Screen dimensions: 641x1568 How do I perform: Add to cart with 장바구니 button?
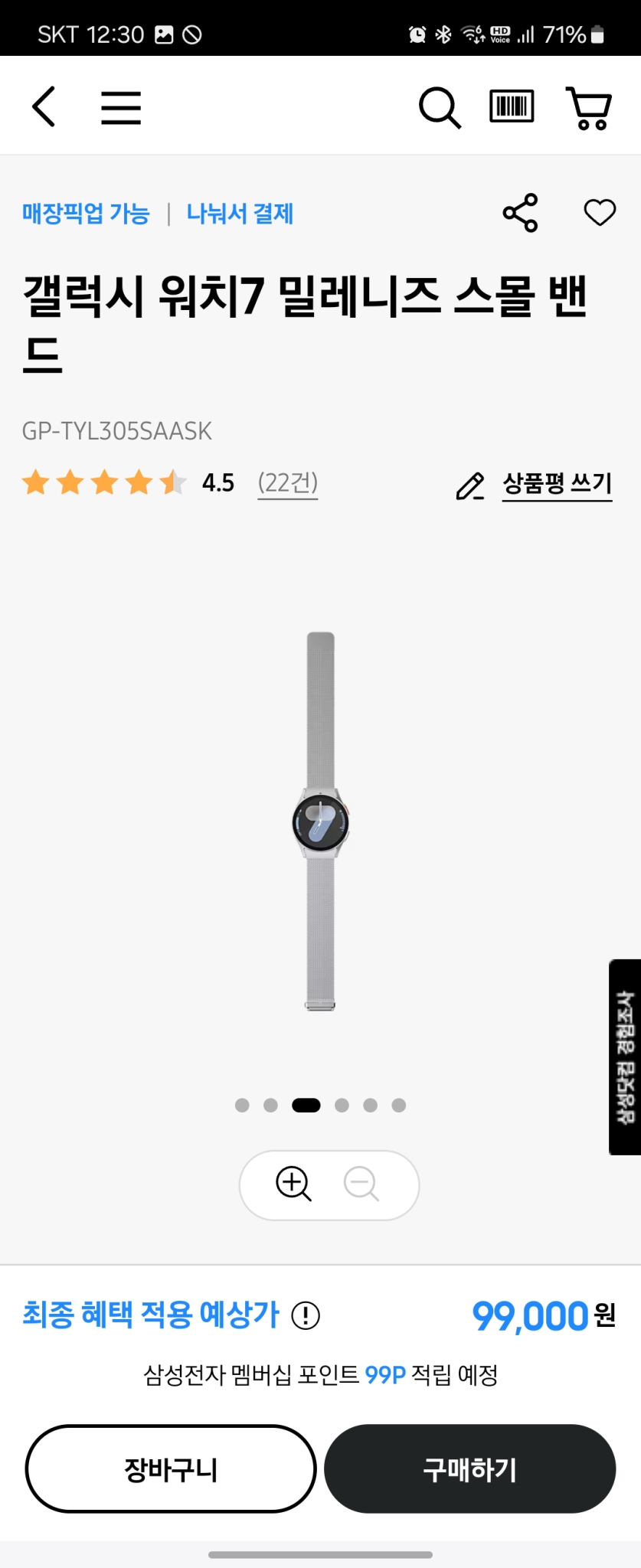(x=171, y=1468)
